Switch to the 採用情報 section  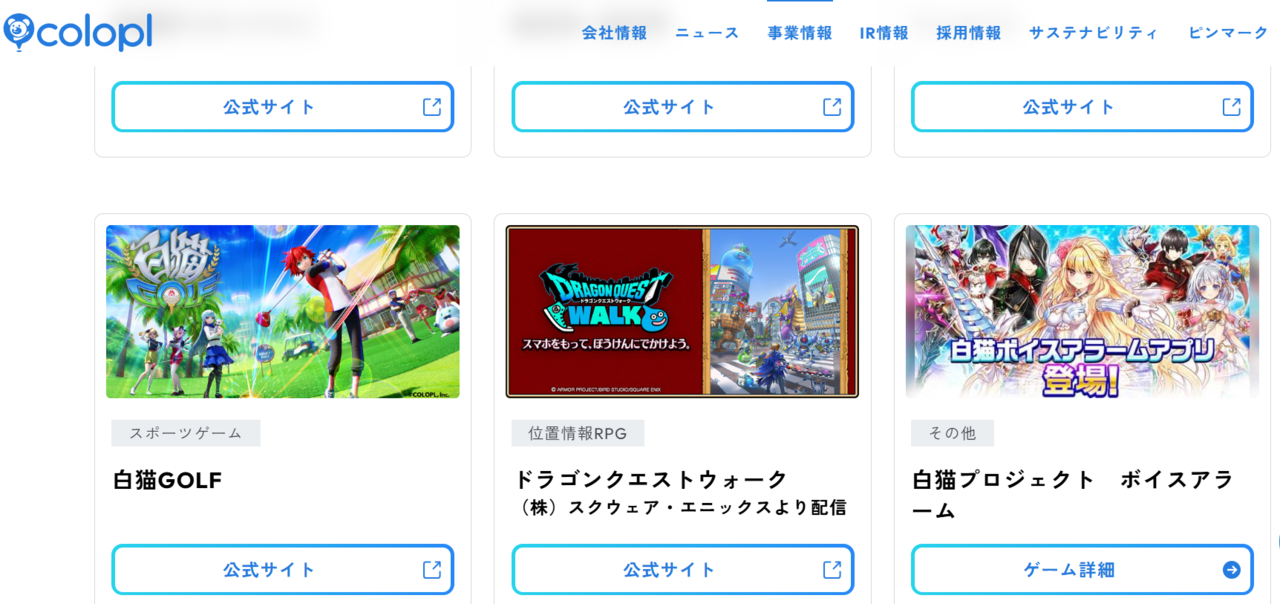[968, 33]
